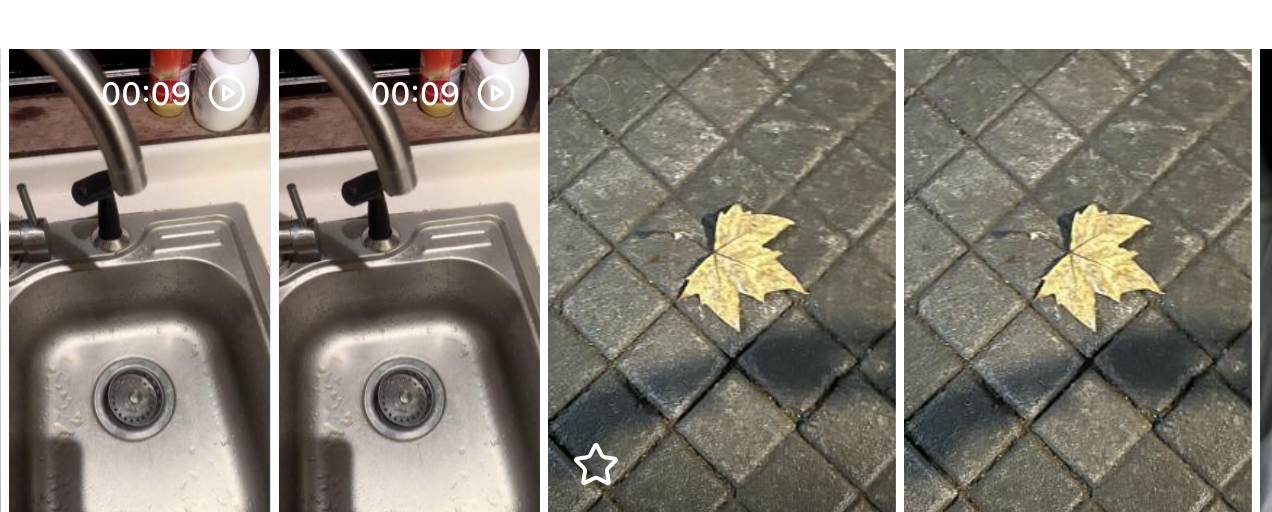Screen dimensions: 1272x512
Task: Select the leaf photo using its circle checkbox
Action: pyautogui.click(x=591, y=93)
